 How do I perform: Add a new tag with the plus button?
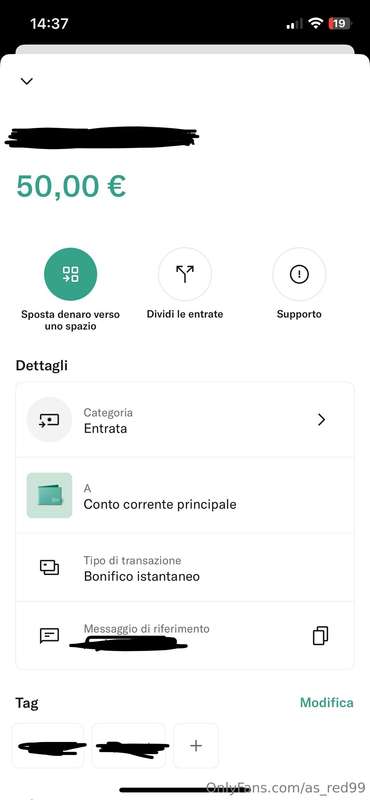pos(196,745)
